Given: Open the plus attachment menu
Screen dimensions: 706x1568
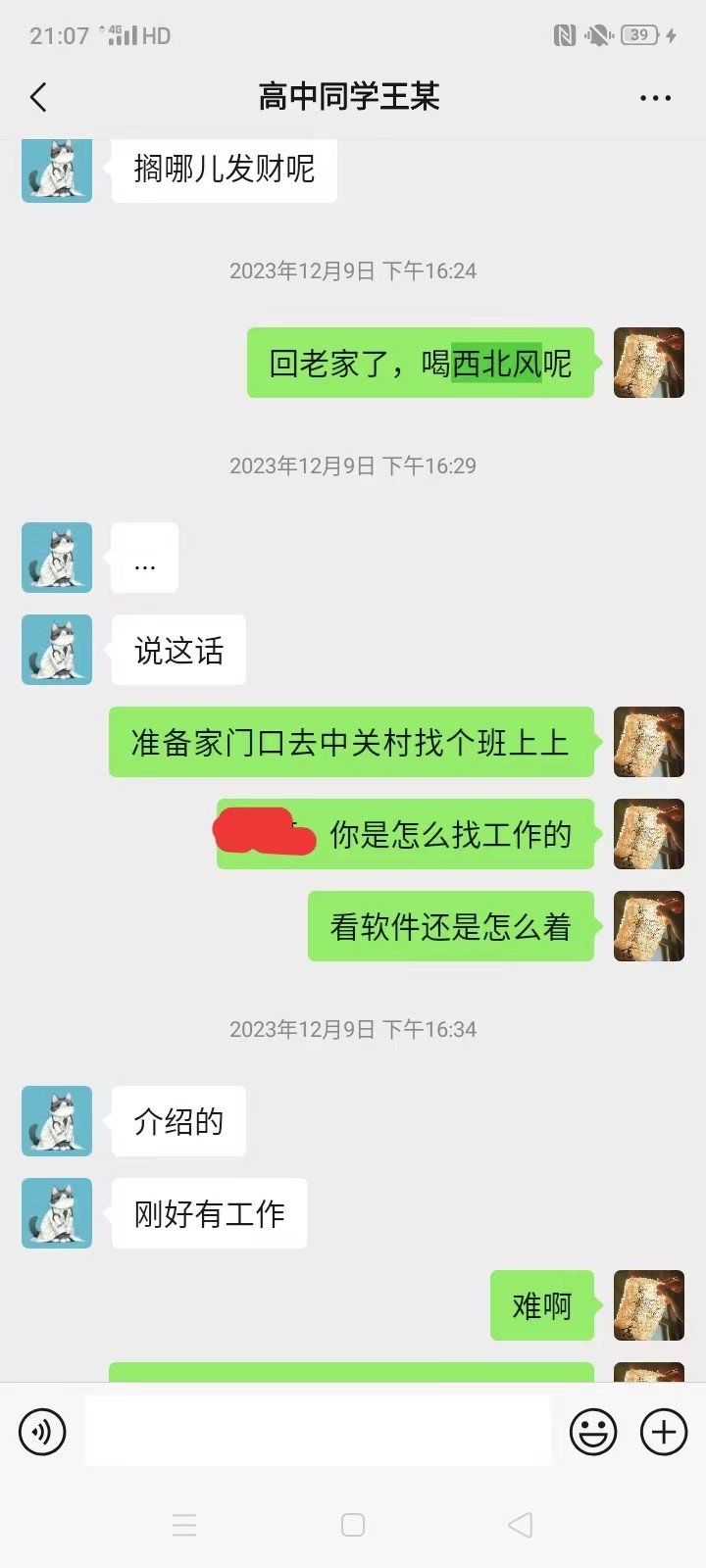Looking at the screenshot, I should click(x=664, y=1432).
